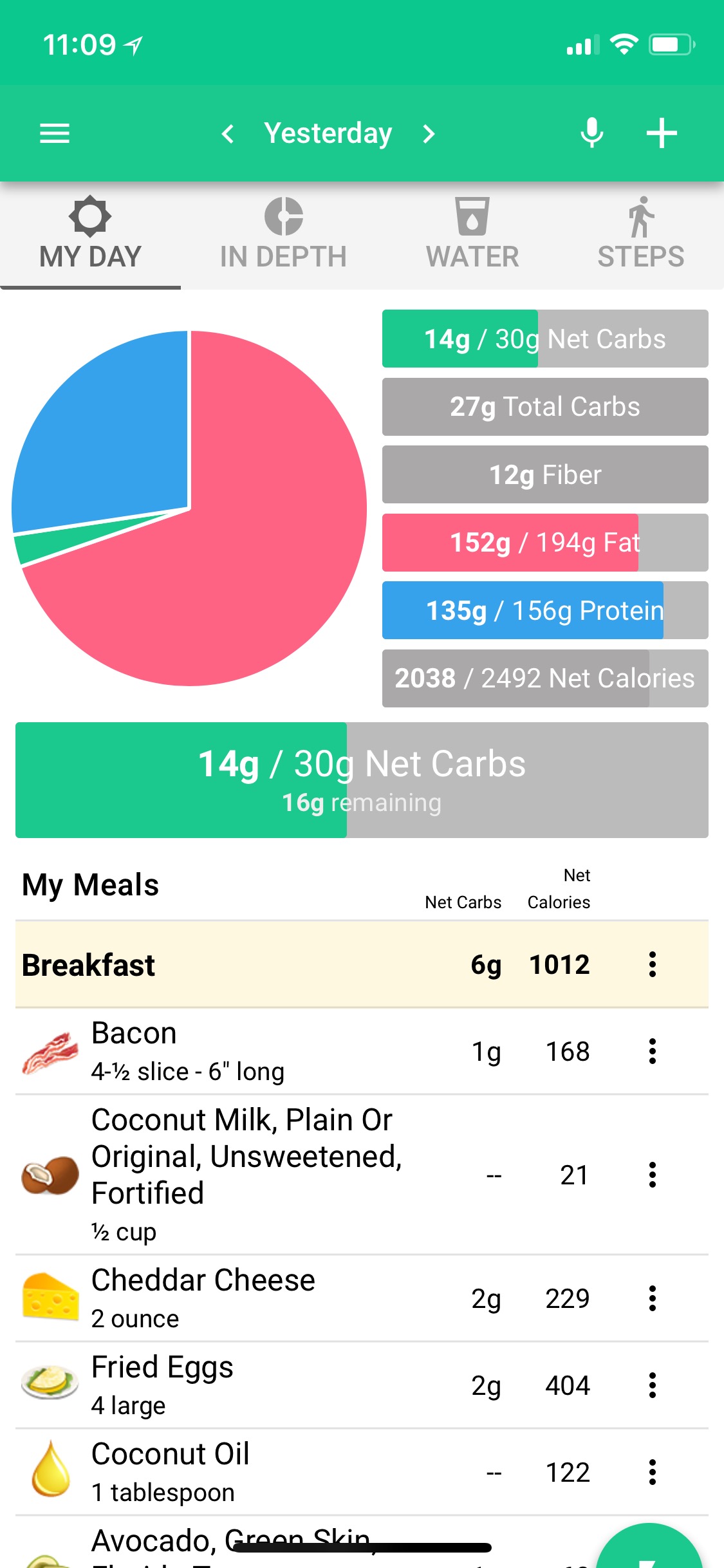Open options for Cheddar Cheese entry
Screen dimensions: 724x1568
click(653, 1298)
